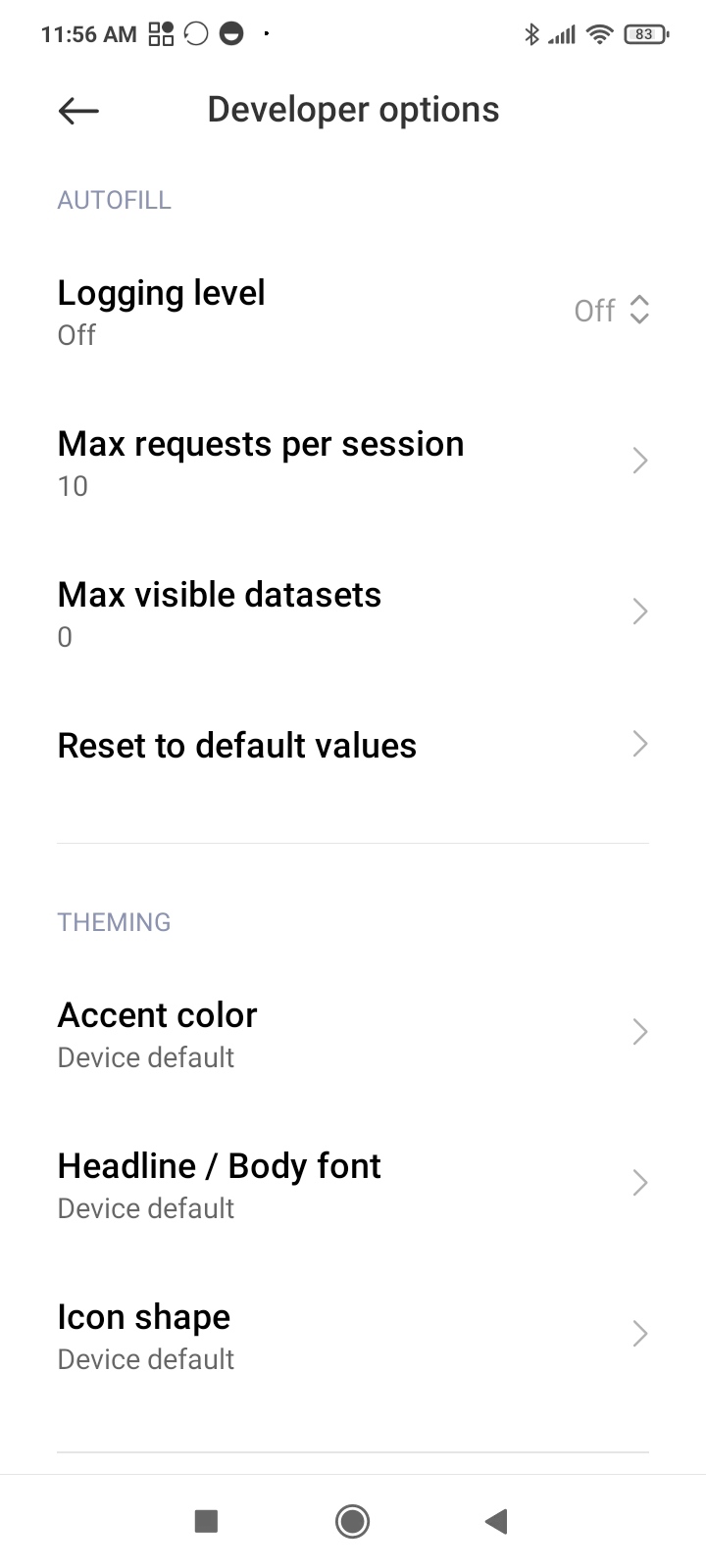Viewport: 706px width, 1568px height.
Task: Open the Icon shape setting
Action: (x=353, y=1336)
